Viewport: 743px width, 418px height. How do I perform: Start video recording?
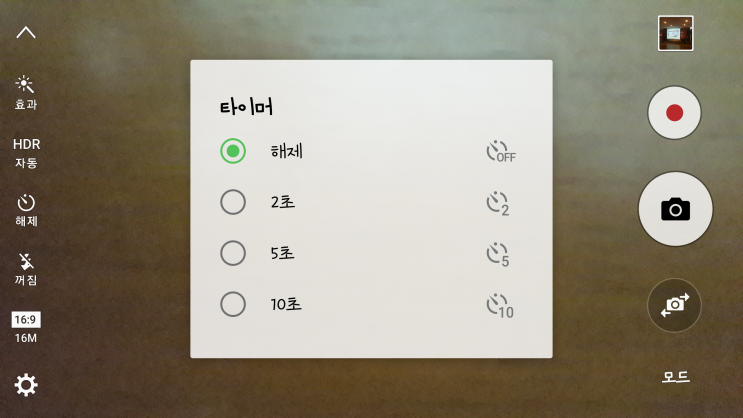674,112
